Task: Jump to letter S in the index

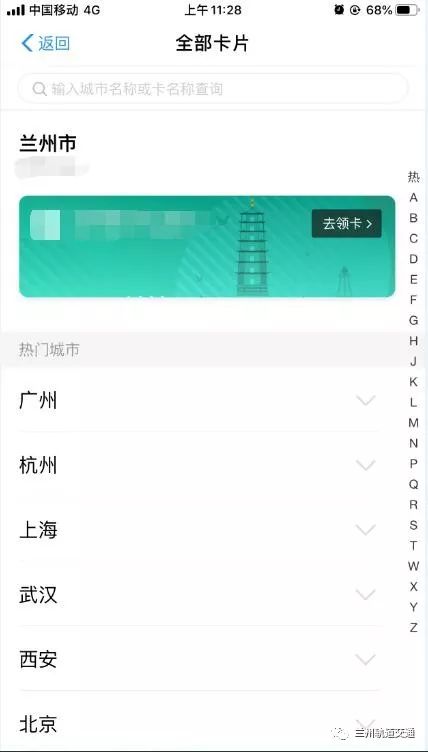Action: [x=414, y=525]
